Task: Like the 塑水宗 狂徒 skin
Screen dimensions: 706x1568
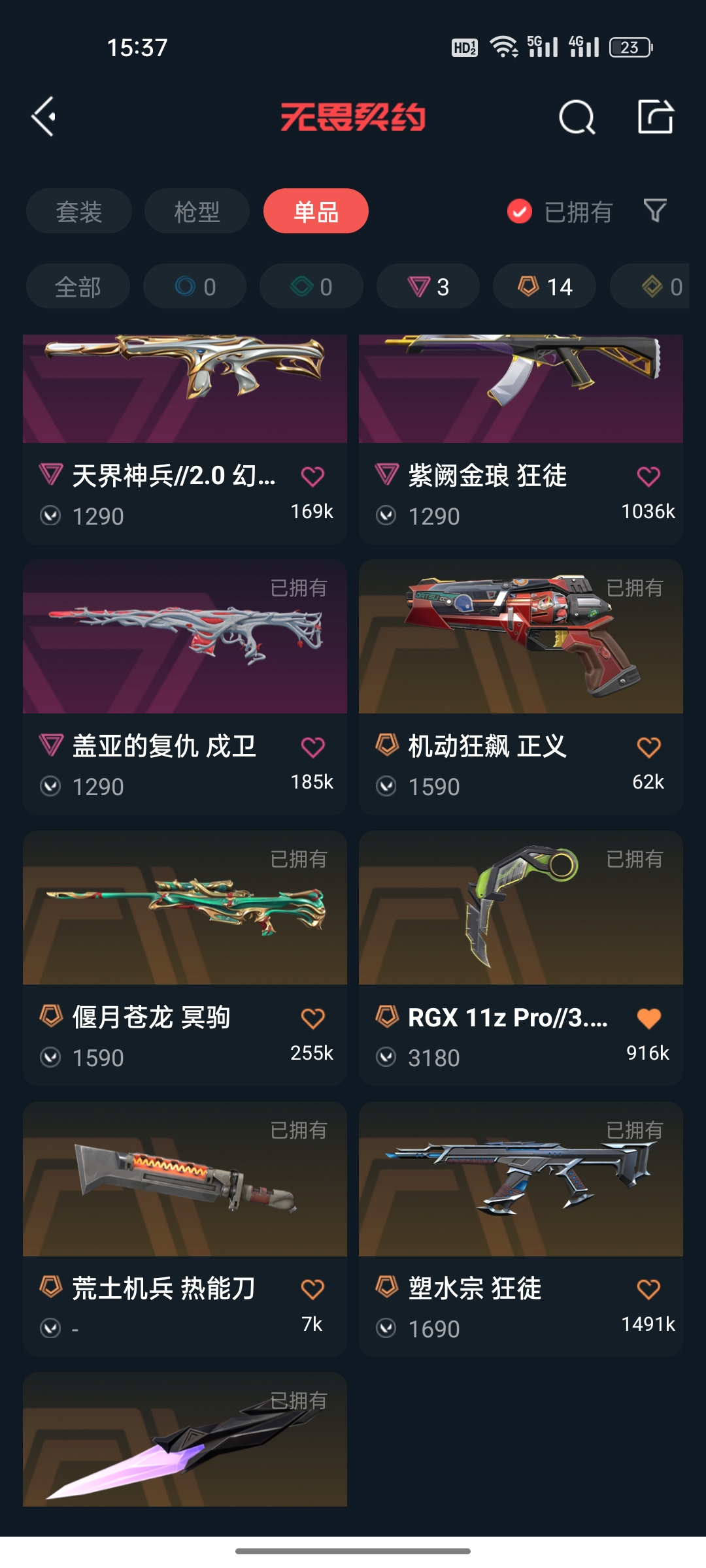Action: pyautogui.click(x=648, y=1289)
